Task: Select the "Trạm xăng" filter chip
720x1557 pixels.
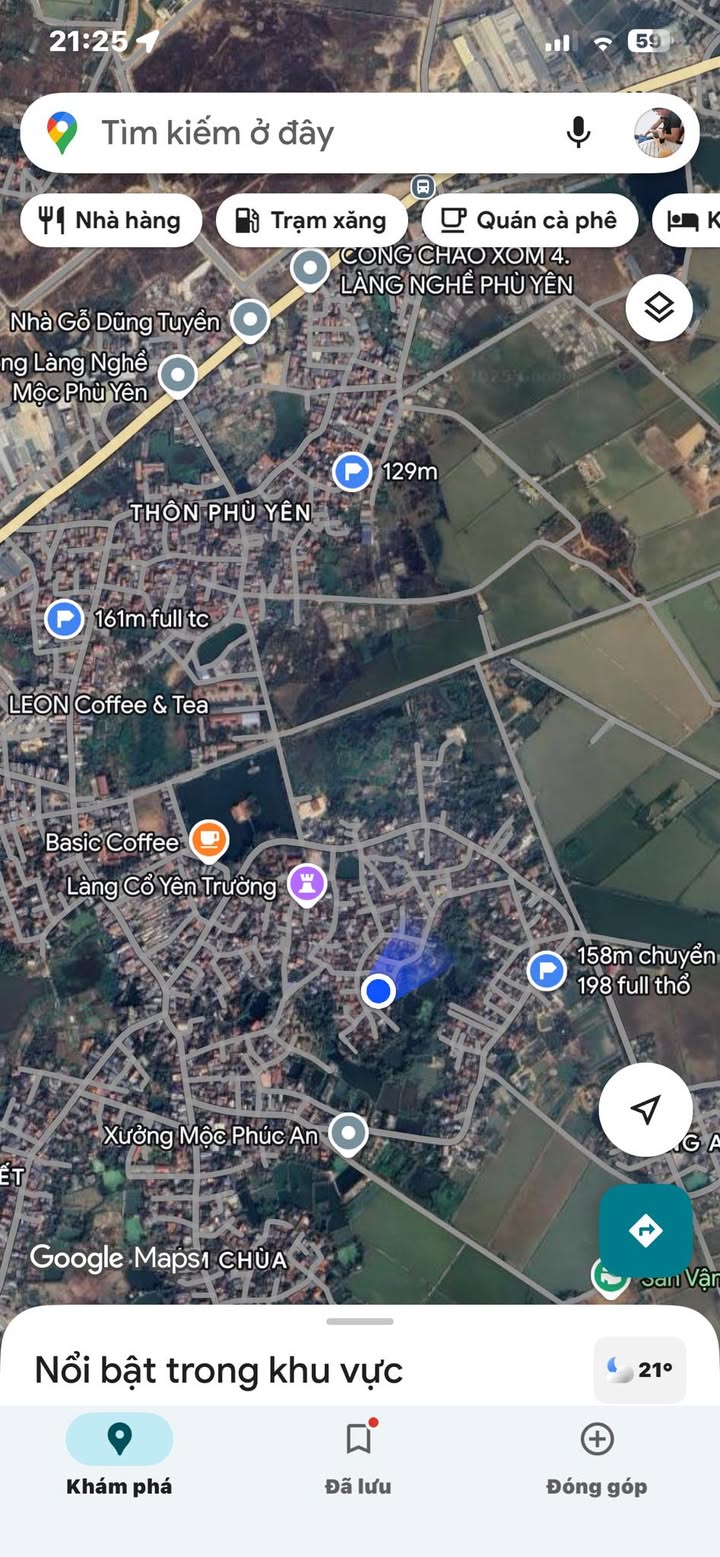Action: (311, 221)
